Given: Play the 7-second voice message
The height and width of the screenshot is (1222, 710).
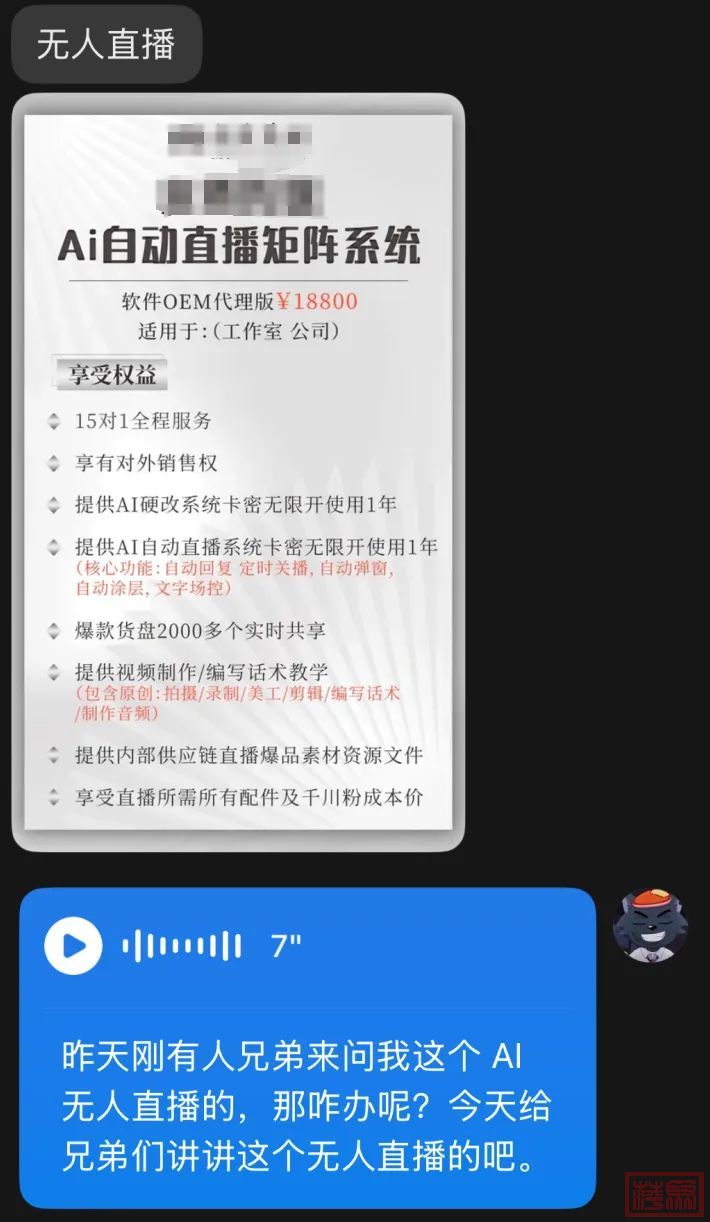Looking at the screenshot, I should pyautogui.click(x=73, y=945).
